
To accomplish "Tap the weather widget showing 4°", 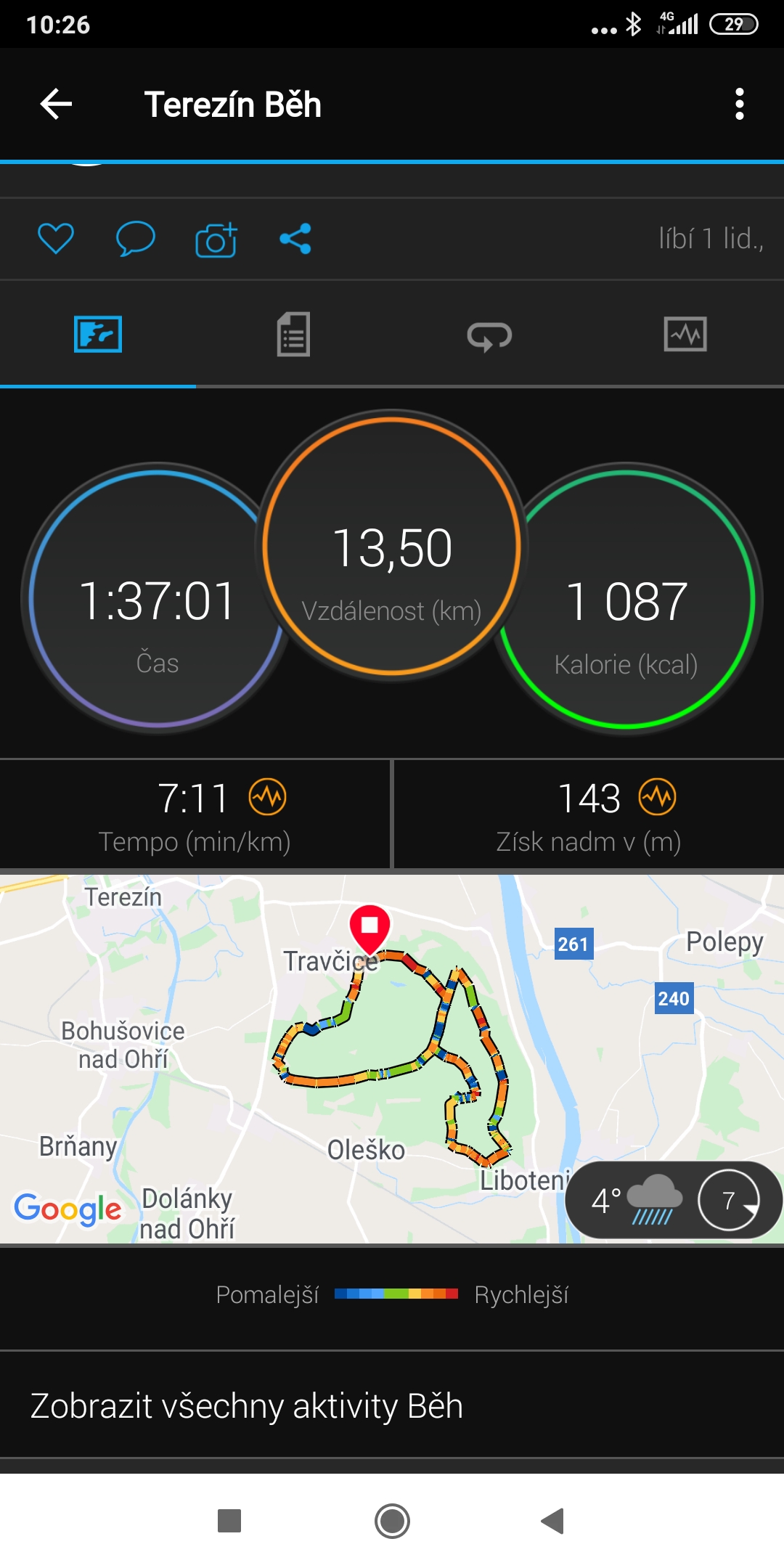I will click(674, 1200).
